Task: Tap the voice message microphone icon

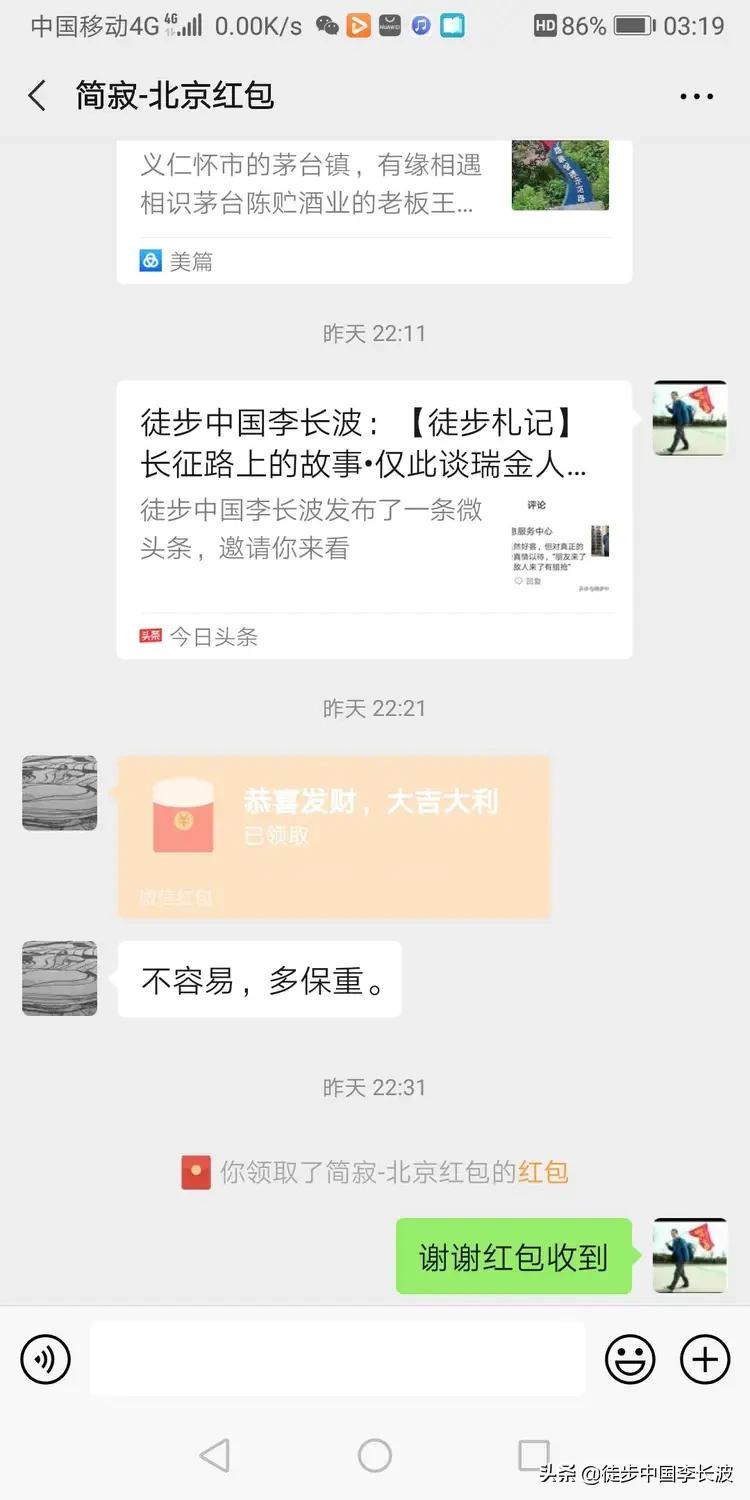Action: coord(45,1359)
